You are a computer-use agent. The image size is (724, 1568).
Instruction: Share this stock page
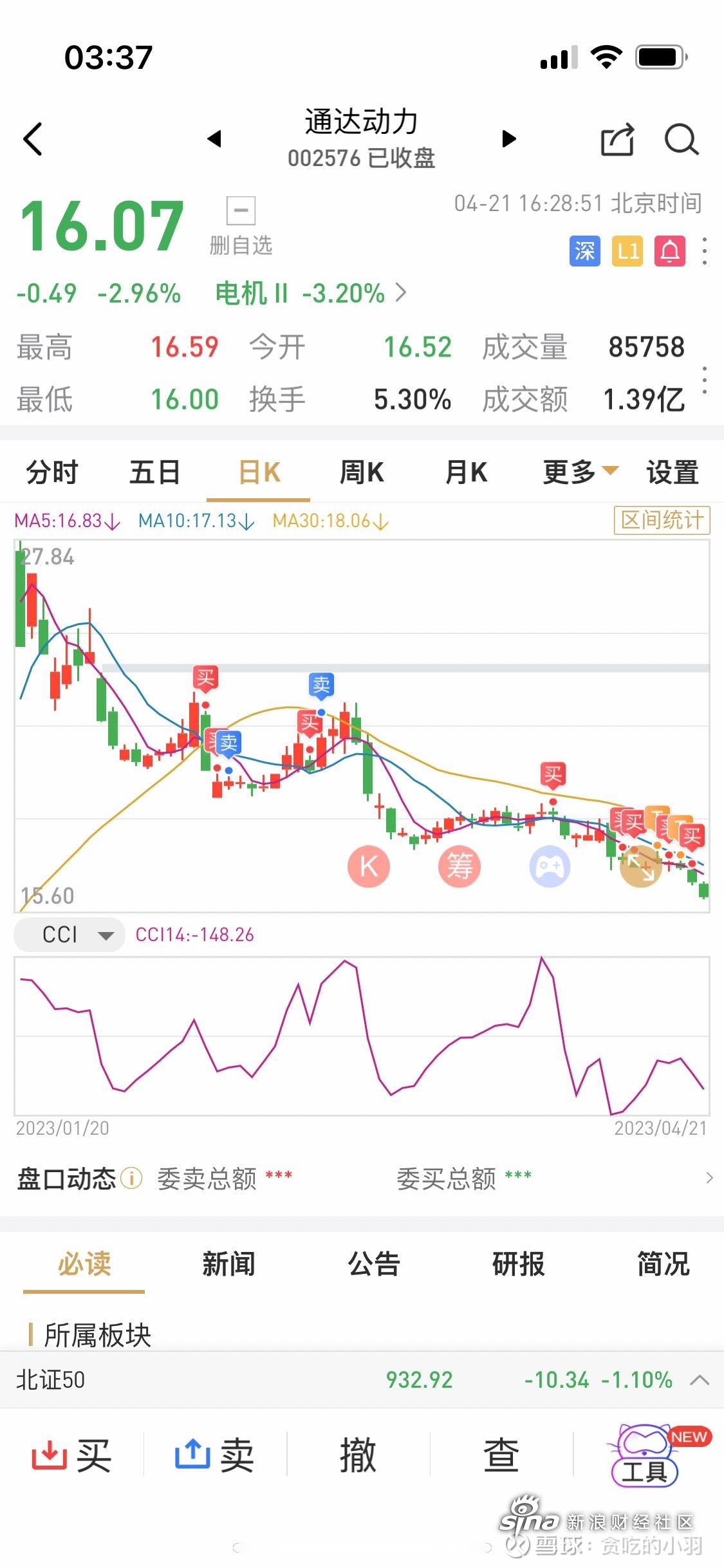[x=617, y=139]
